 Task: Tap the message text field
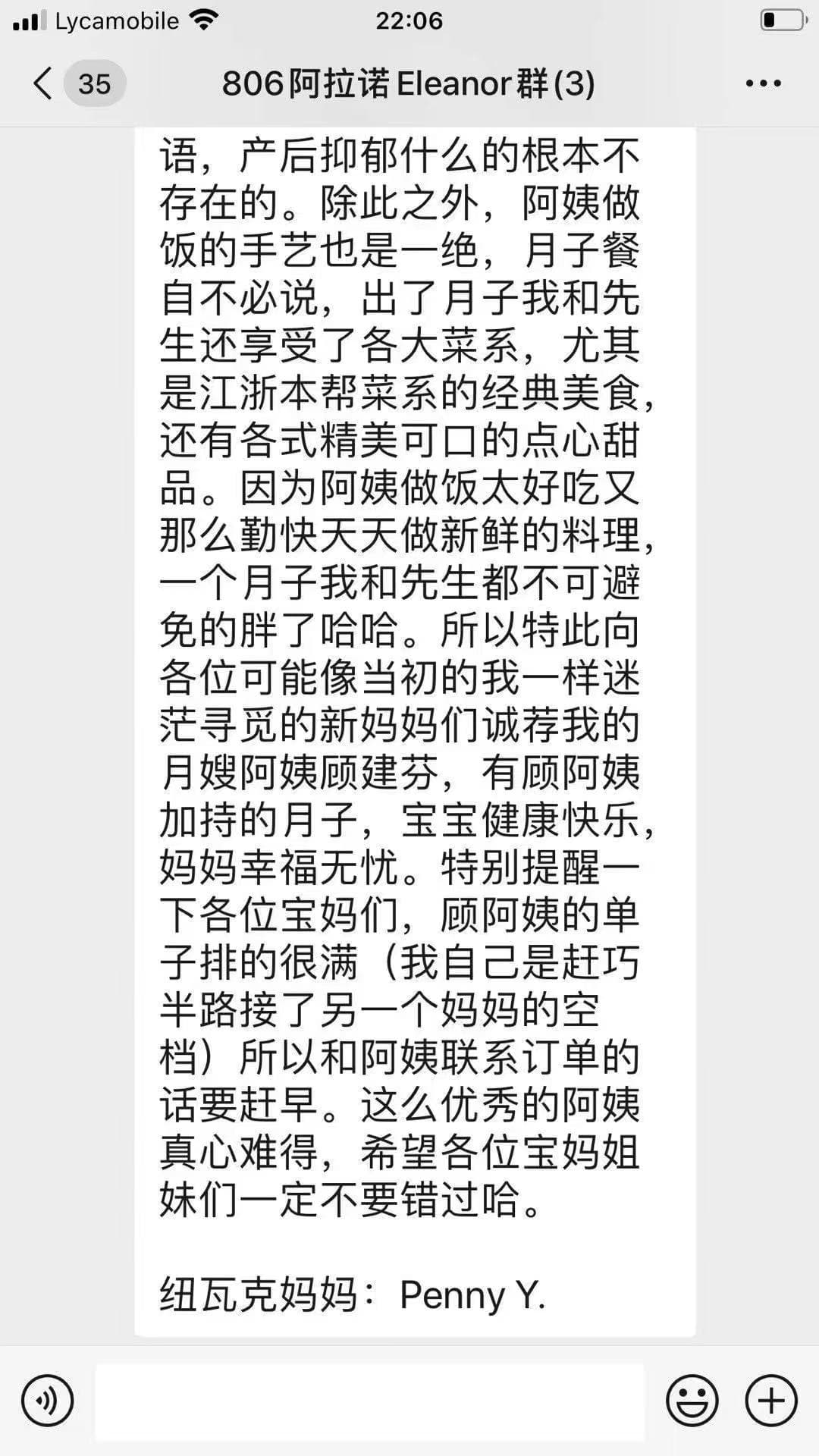(x=369, y=1401)
